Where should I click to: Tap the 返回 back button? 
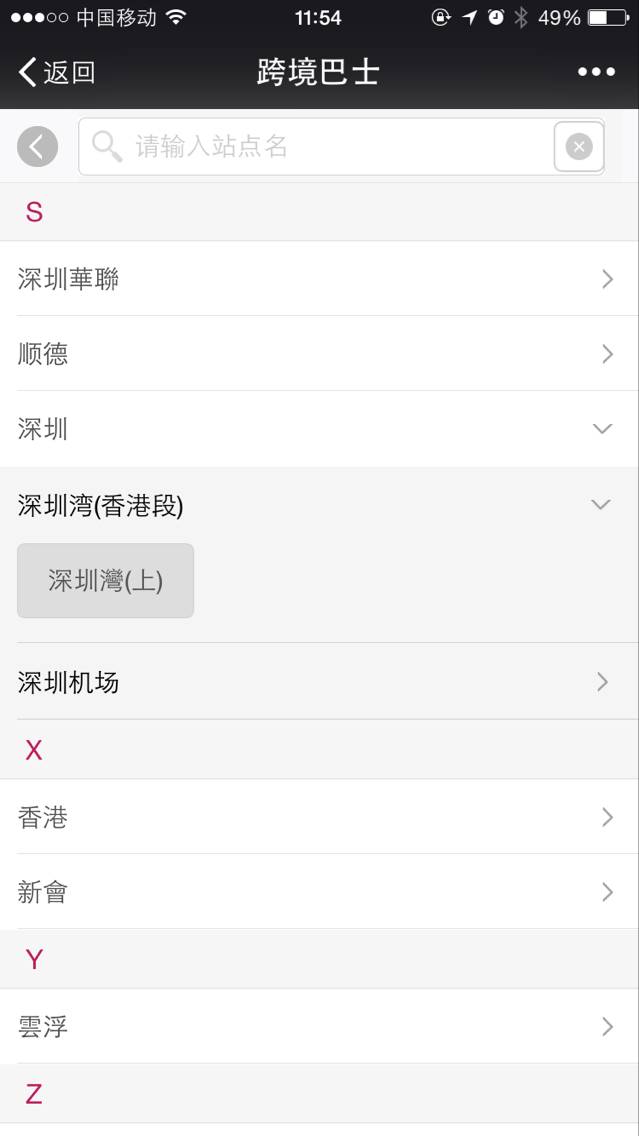click(x=57, y=72)
